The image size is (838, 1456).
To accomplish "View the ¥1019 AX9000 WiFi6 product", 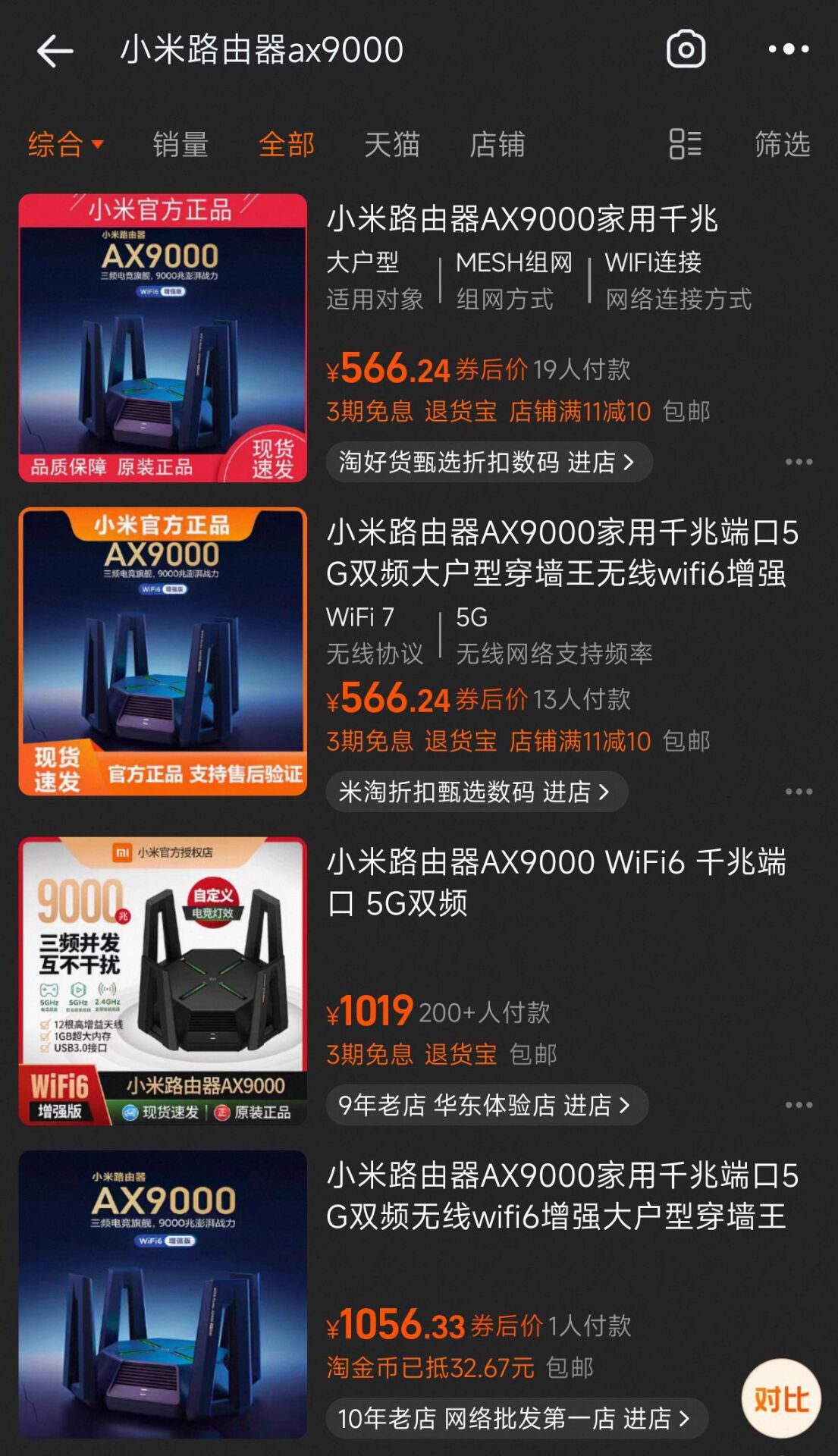I will [556, 882].
